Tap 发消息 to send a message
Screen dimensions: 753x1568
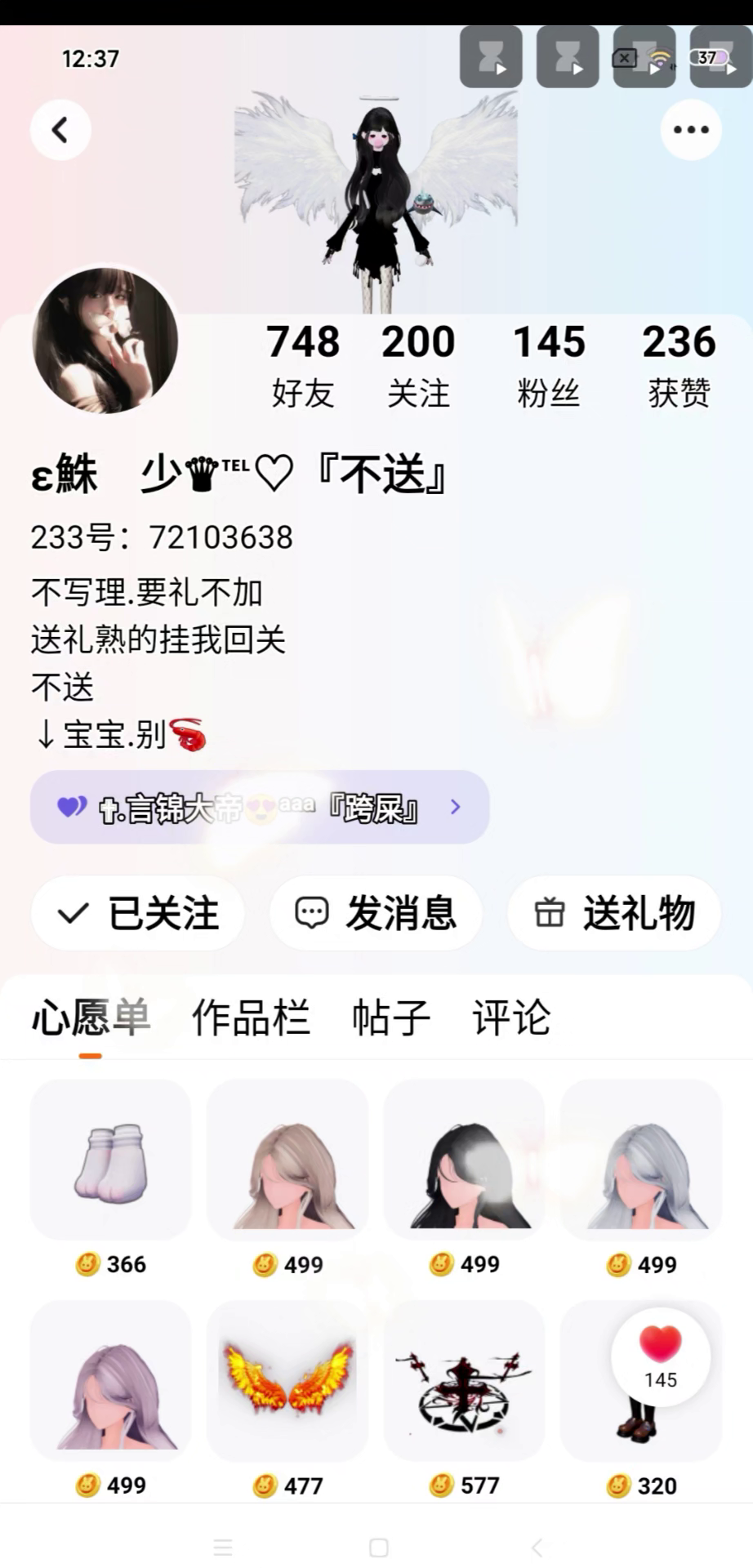coord(376,913)
